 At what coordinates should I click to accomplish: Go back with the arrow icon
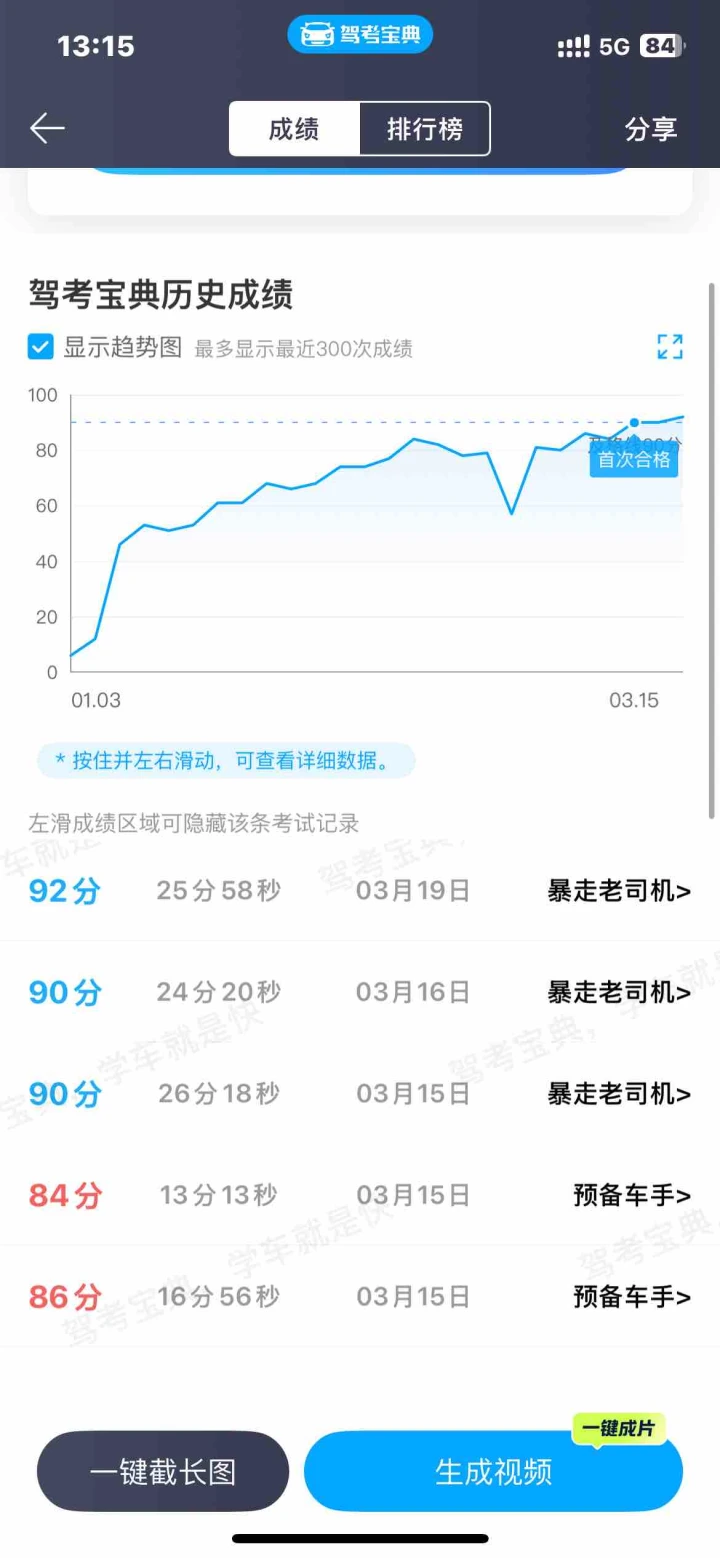[47, 129]
